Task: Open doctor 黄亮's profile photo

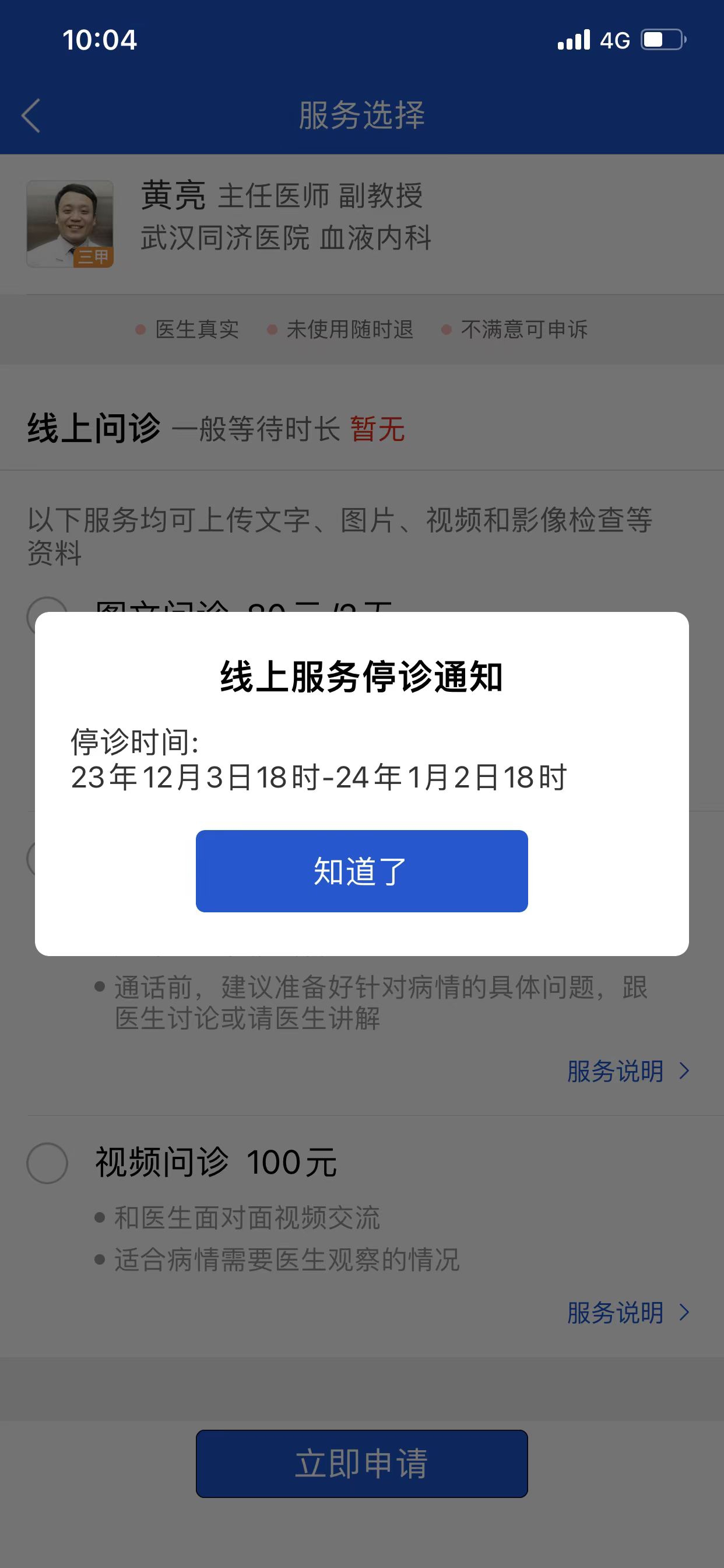Action: (x=70, y=223)
